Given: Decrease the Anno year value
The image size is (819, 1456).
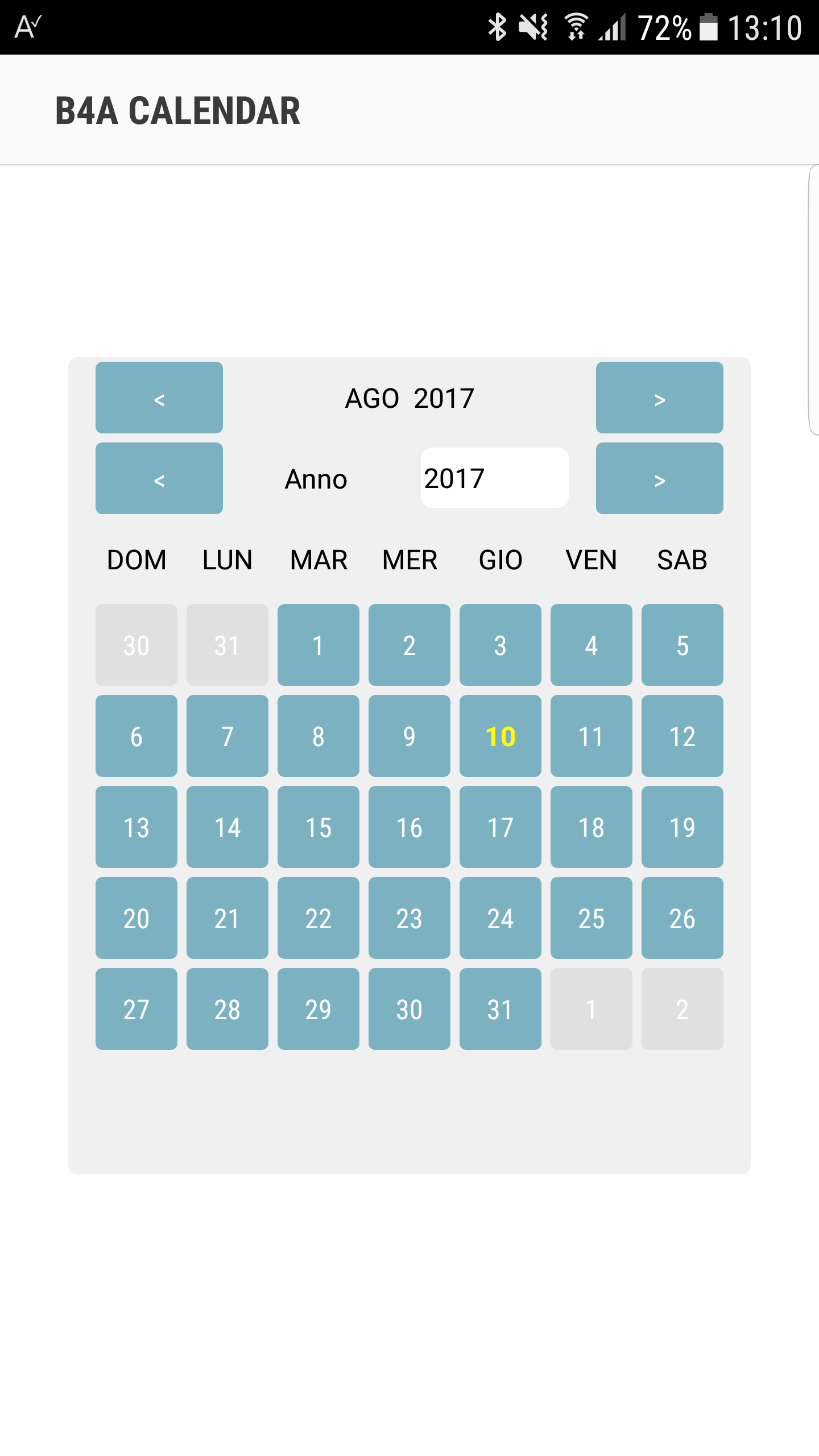Looking at the screenshot, I should pyautogui.click(x=159, y=478).
